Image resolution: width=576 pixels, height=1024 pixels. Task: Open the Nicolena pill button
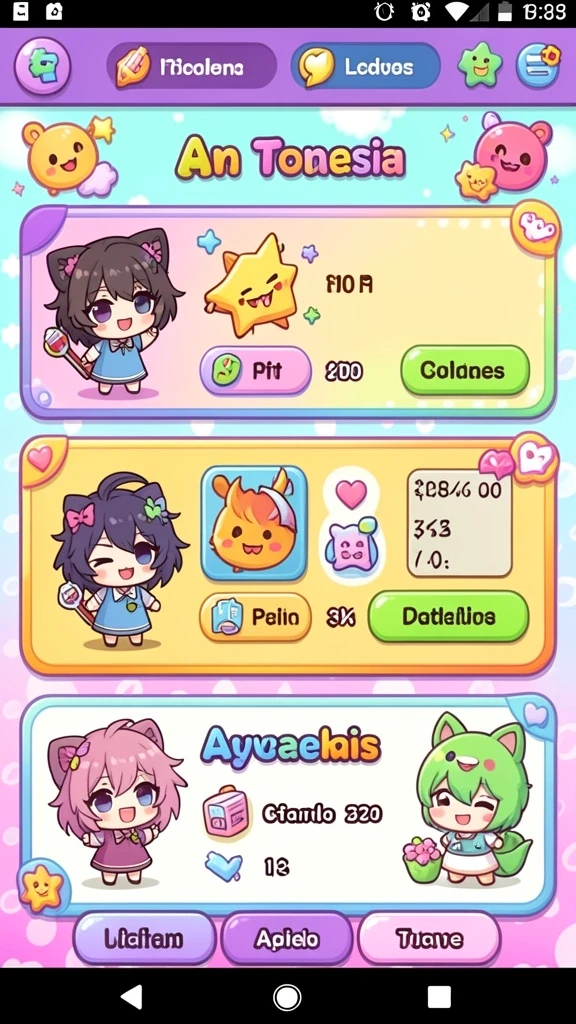point(191,66)
